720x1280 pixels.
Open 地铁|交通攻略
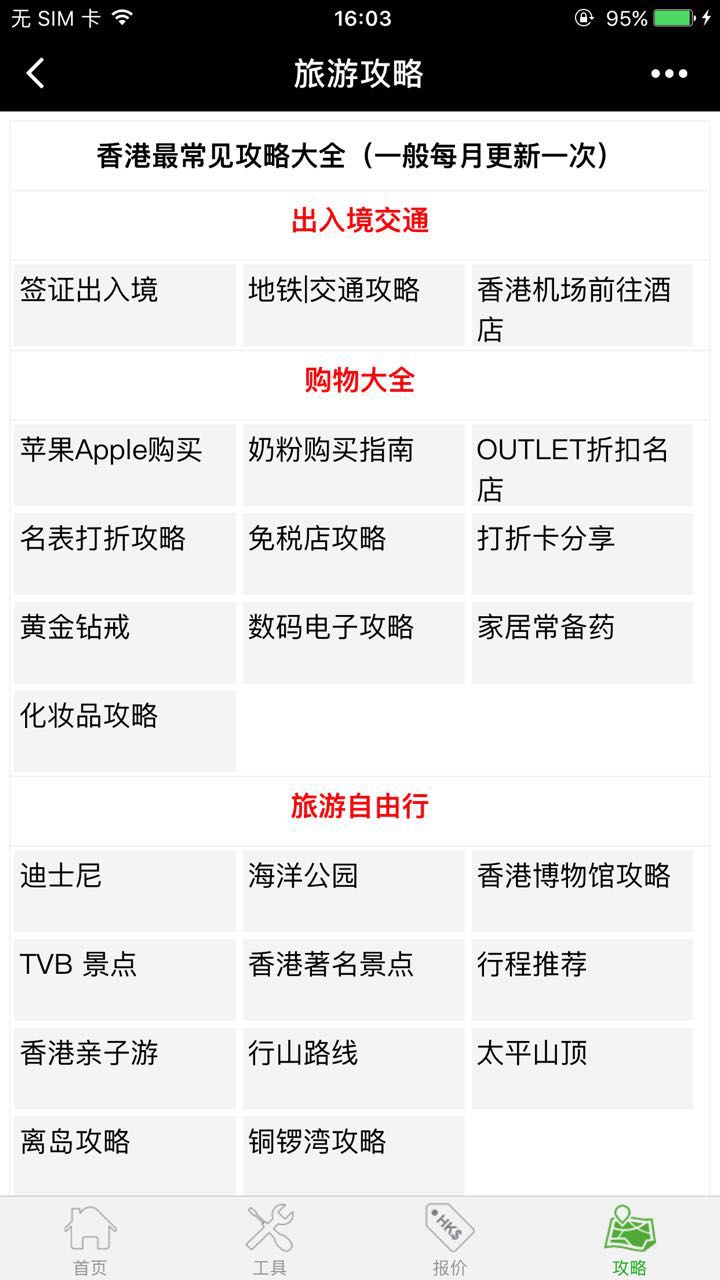pyautogui.click(x=353, y=304)
